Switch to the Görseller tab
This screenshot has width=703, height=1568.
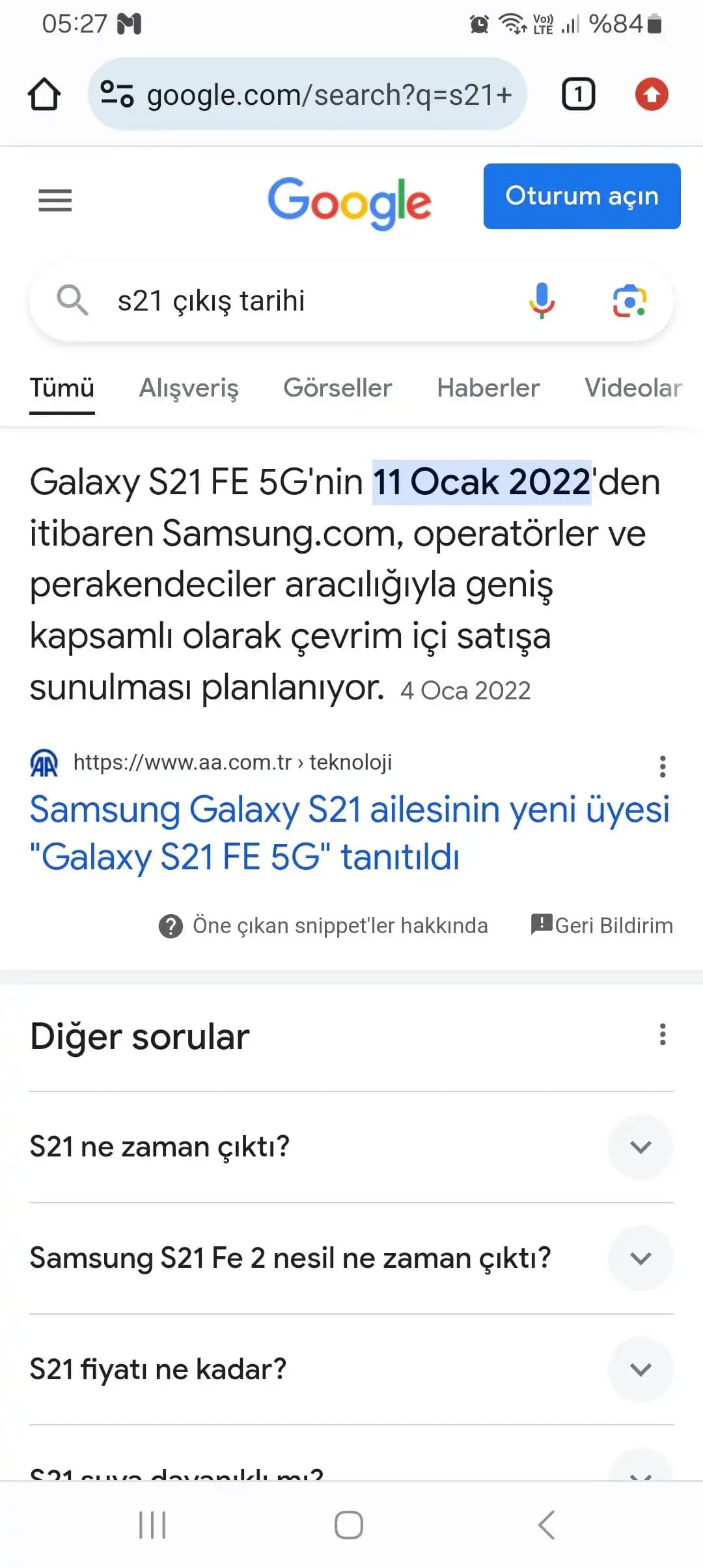337,388
